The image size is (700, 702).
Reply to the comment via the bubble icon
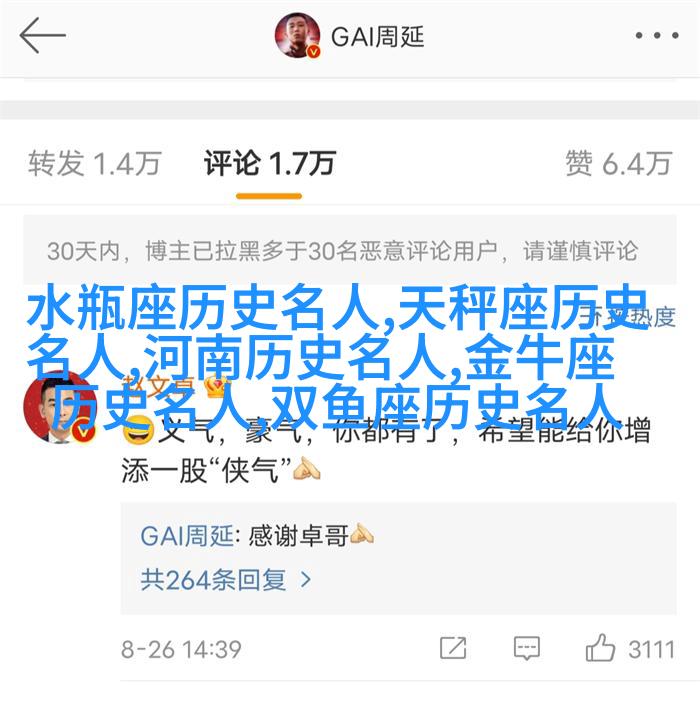(527, 648)
